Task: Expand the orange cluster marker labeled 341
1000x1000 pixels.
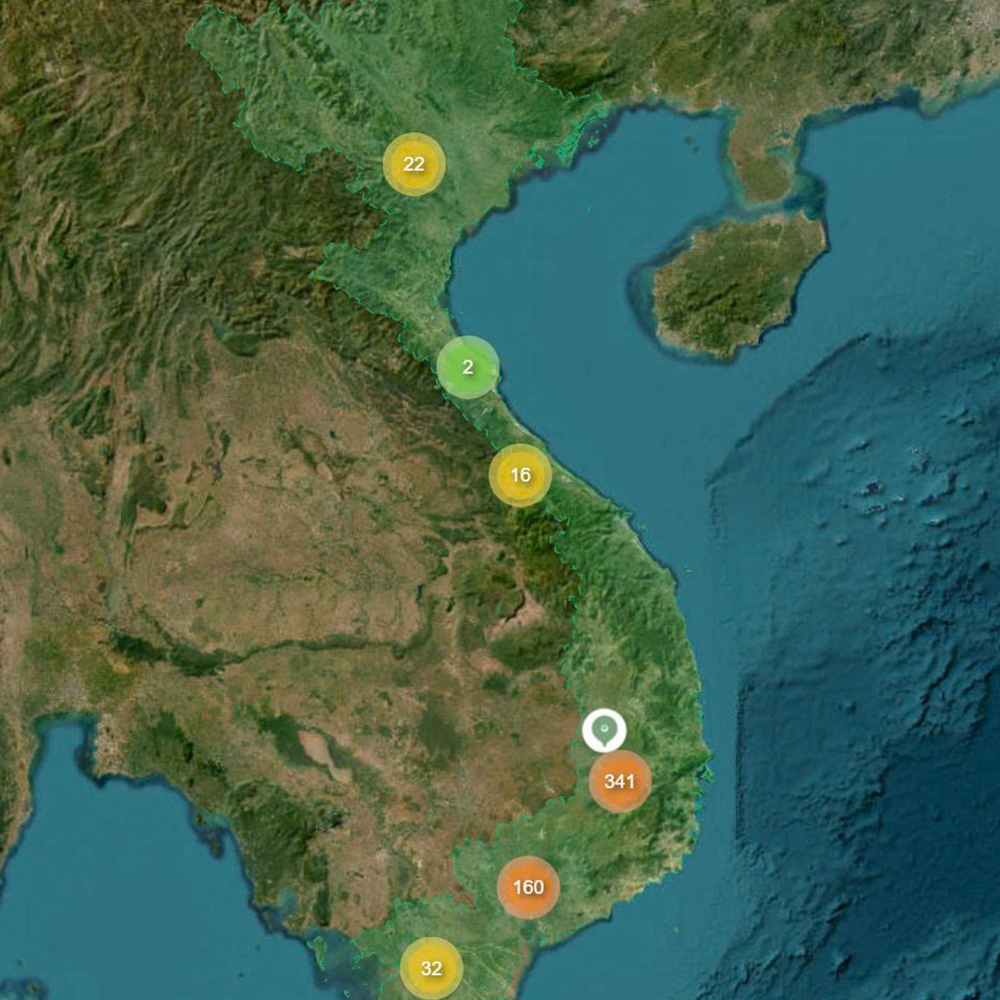Action: [620, 781]
